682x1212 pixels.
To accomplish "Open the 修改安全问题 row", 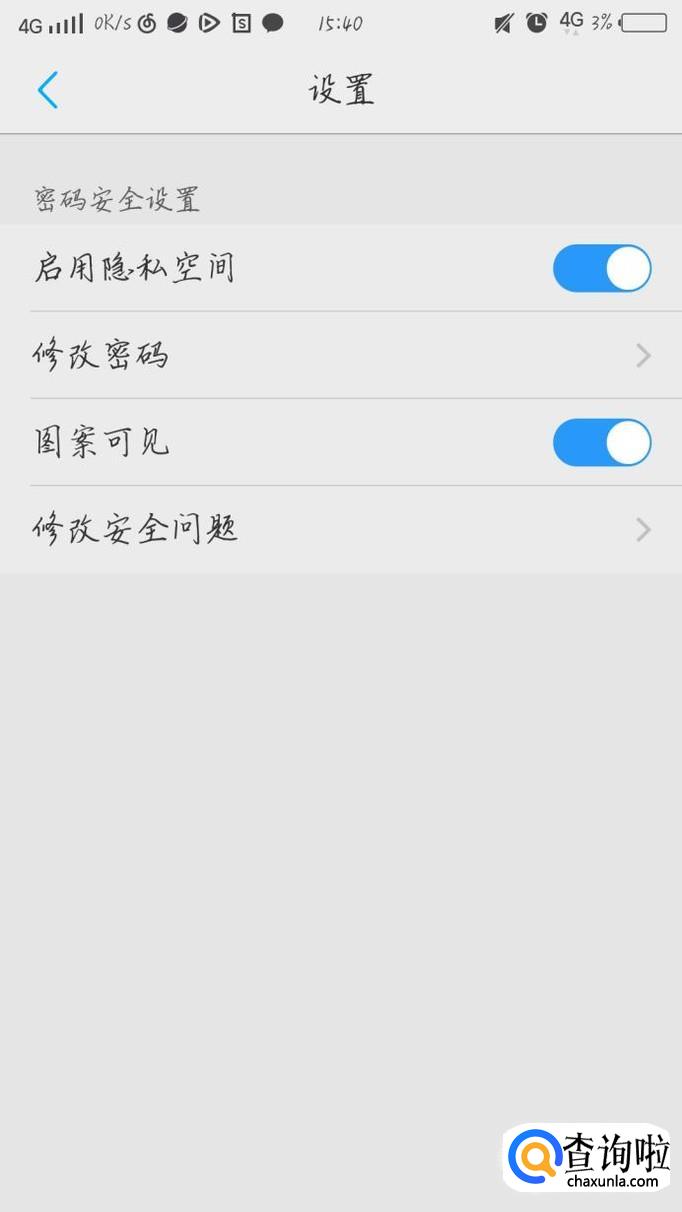I will (340, 529).
